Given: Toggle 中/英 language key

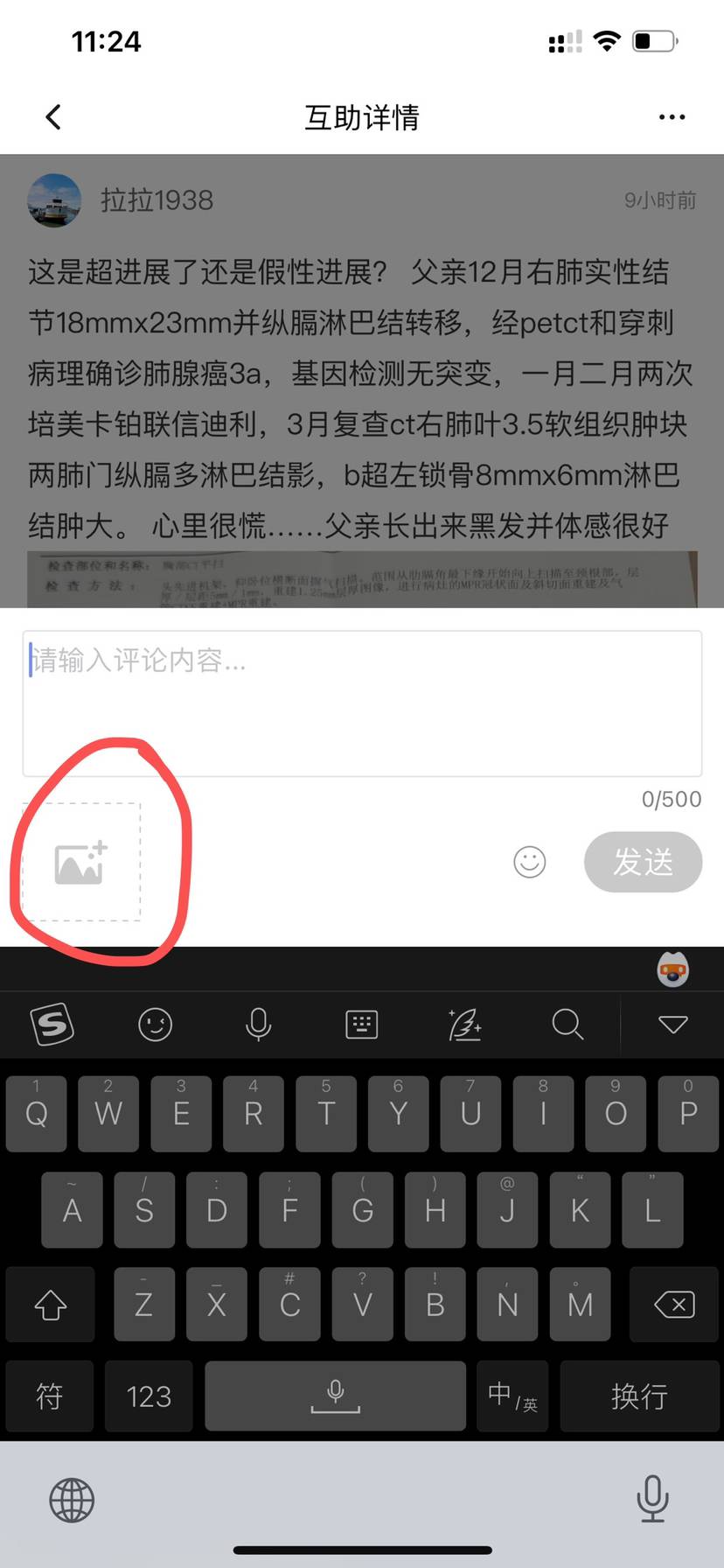Looking at the screenshot, I should (x=512, y=1396).
